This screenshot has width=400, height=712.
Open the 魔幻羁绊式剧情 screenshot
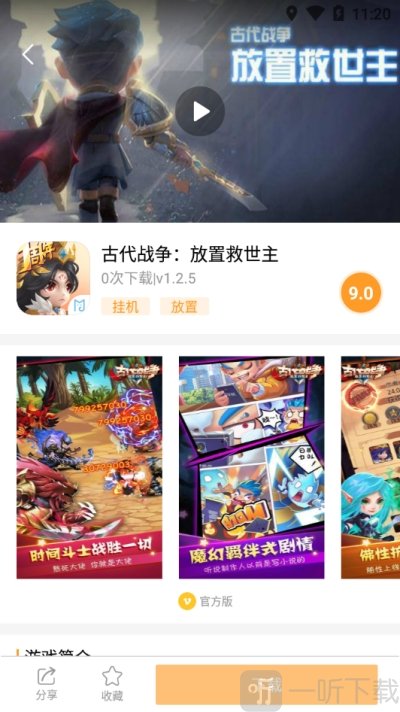pyautogui.click(x=252, y=467)
